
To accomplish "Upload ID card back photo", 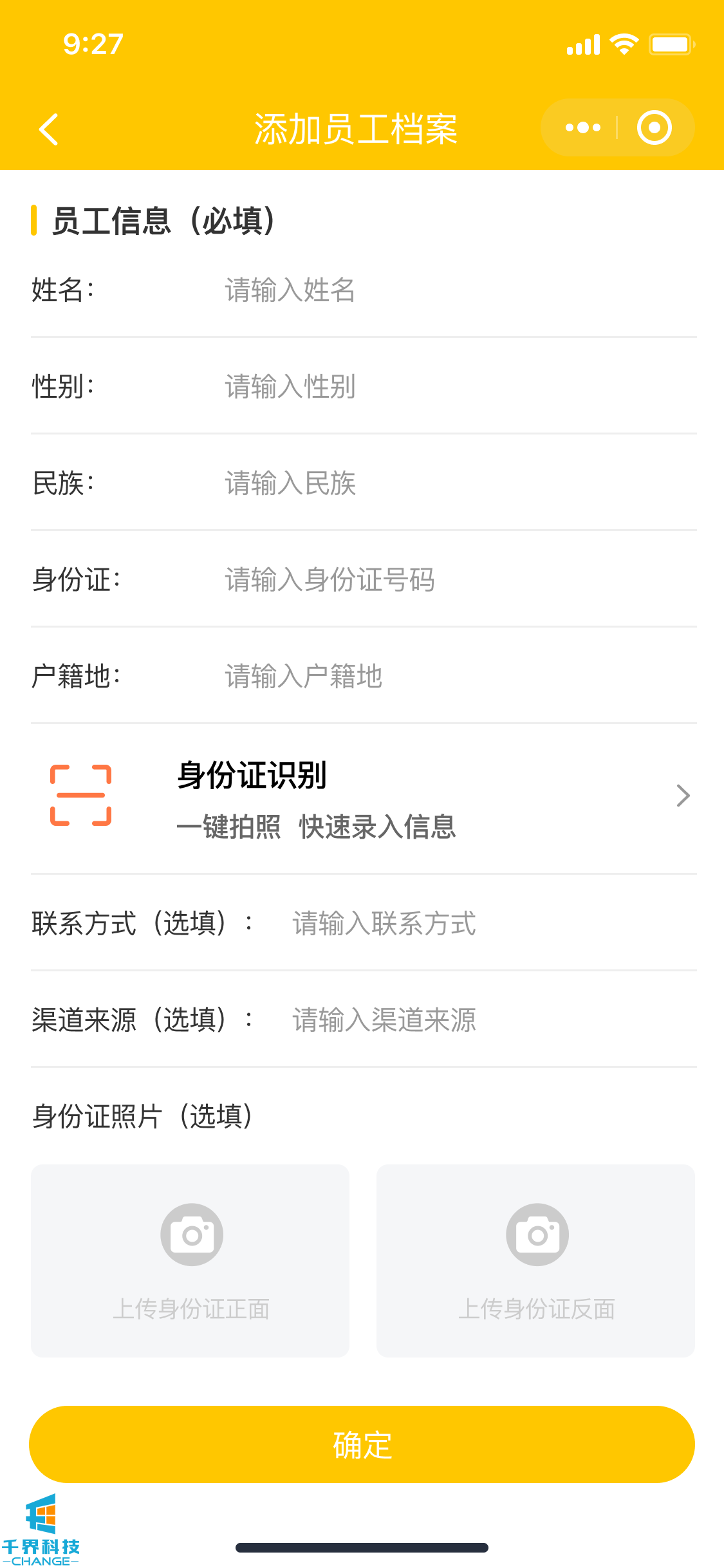I will click(x=535, y=1260).
